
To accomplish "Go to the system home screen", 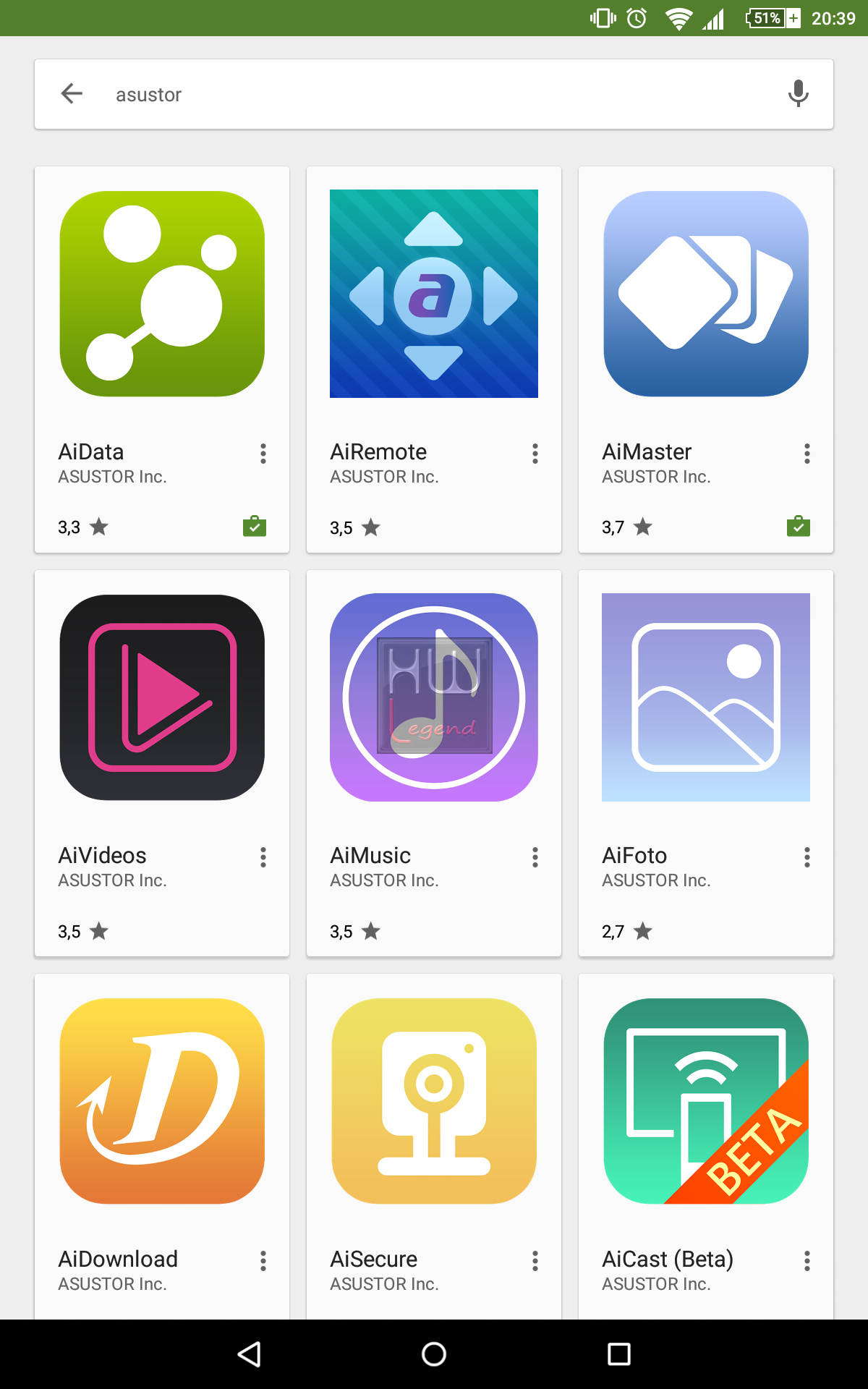I will click(x=434, y=1354).
